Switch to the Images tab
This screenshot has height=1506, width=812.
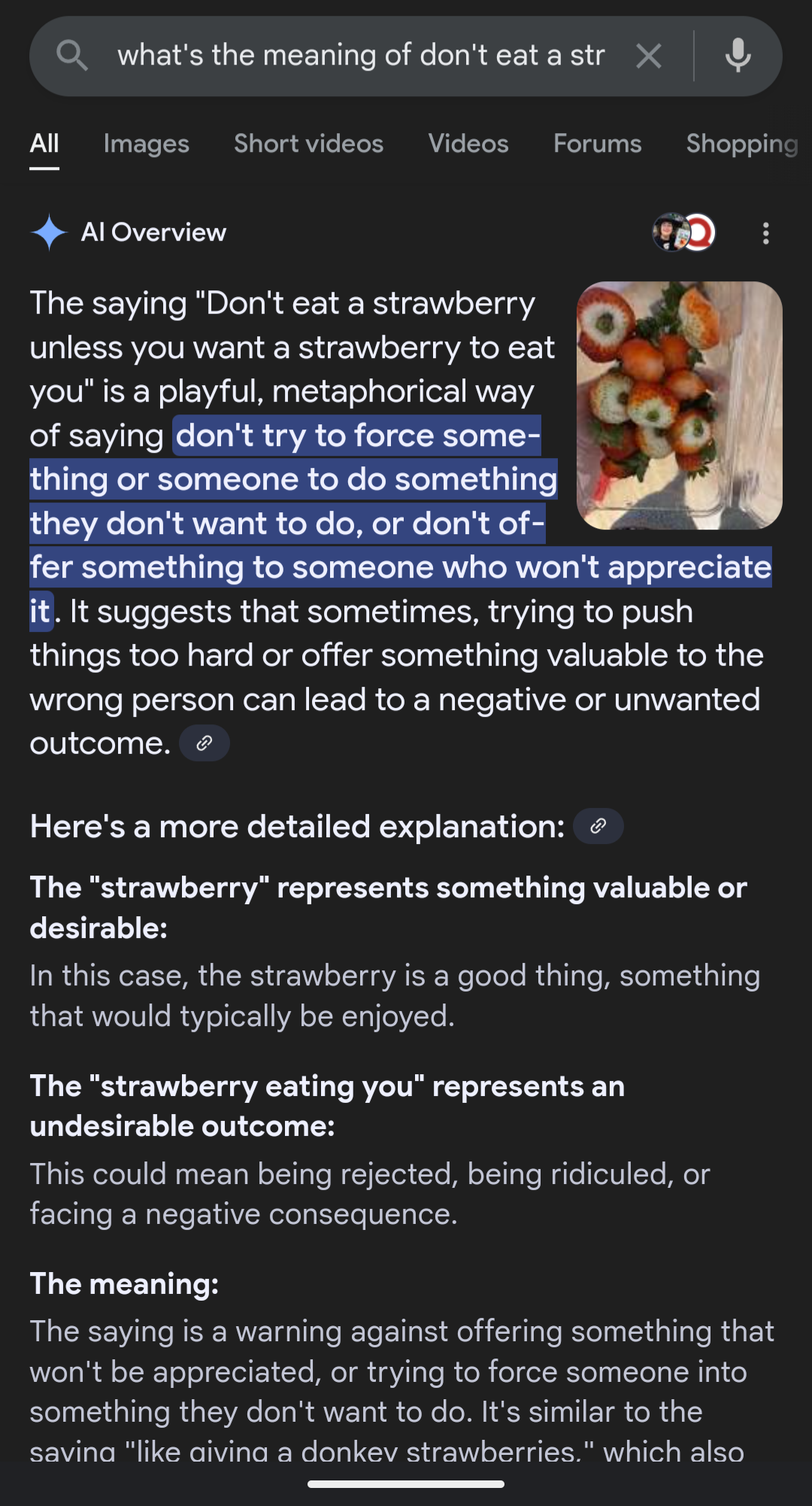[x=147, y=144]
